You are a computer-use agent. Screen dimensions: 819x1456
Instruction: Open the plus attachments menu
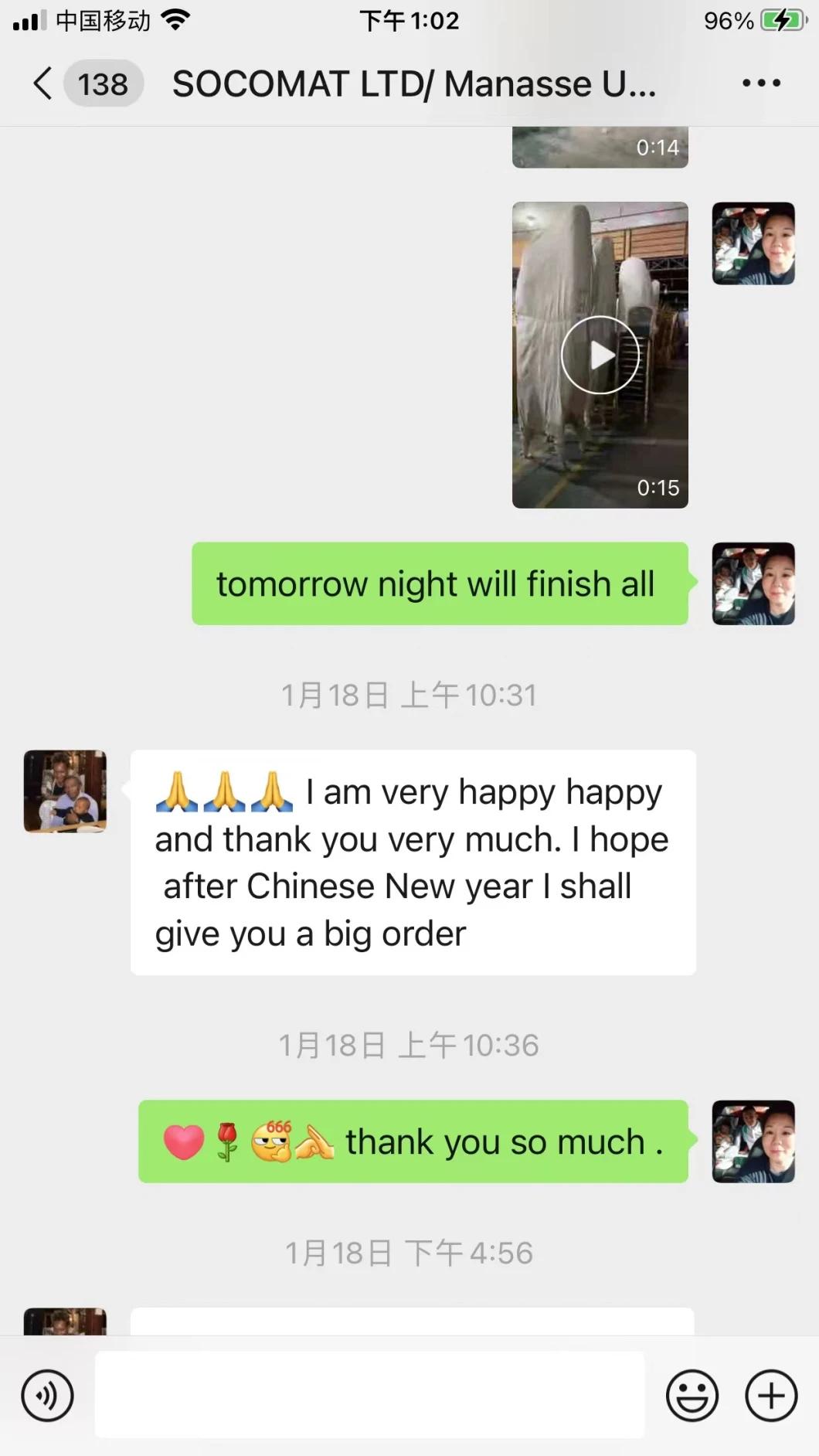tap(771, 1396)
